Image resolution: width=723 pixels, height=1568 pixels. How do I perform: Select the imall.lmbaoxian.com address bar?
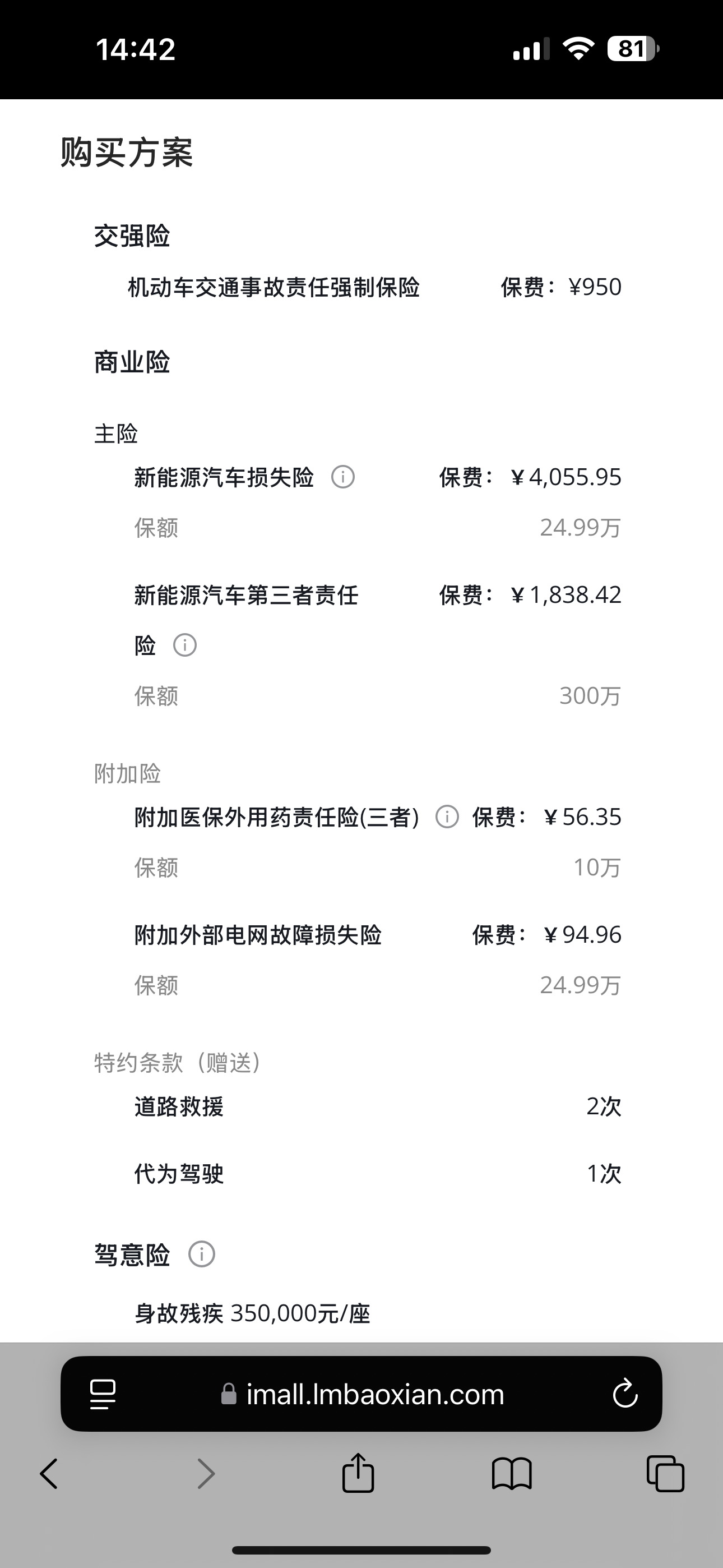(375, 1395)
